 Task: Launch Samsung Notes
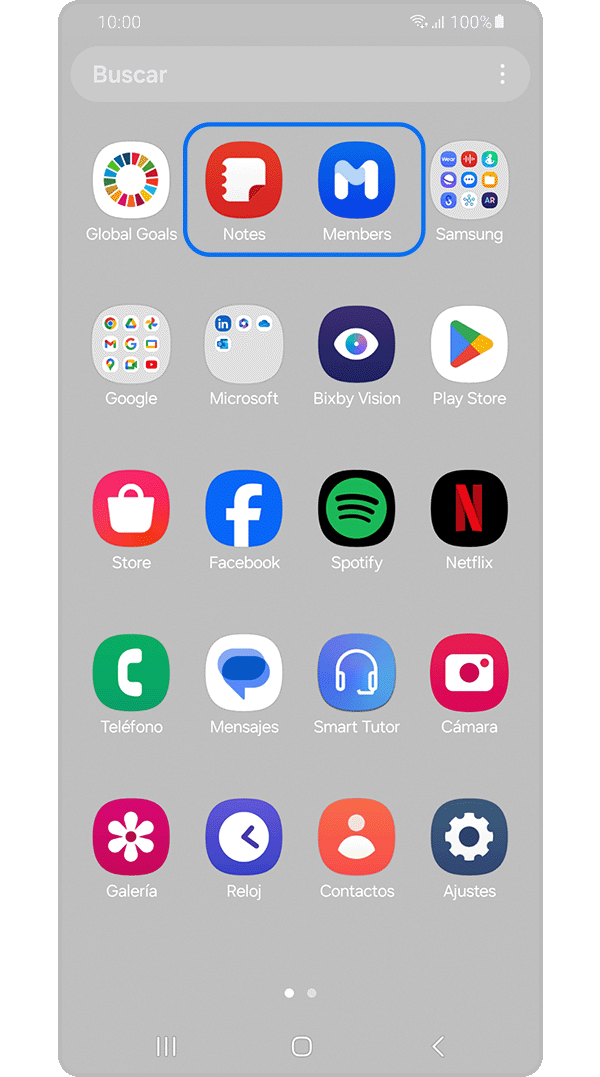click(x=244, y=180)
